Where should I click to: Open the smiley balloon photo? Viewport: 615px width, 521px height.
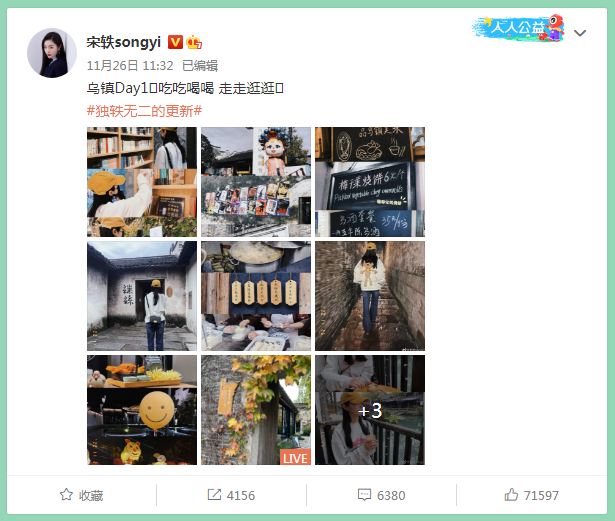click(x=142, y=410)
